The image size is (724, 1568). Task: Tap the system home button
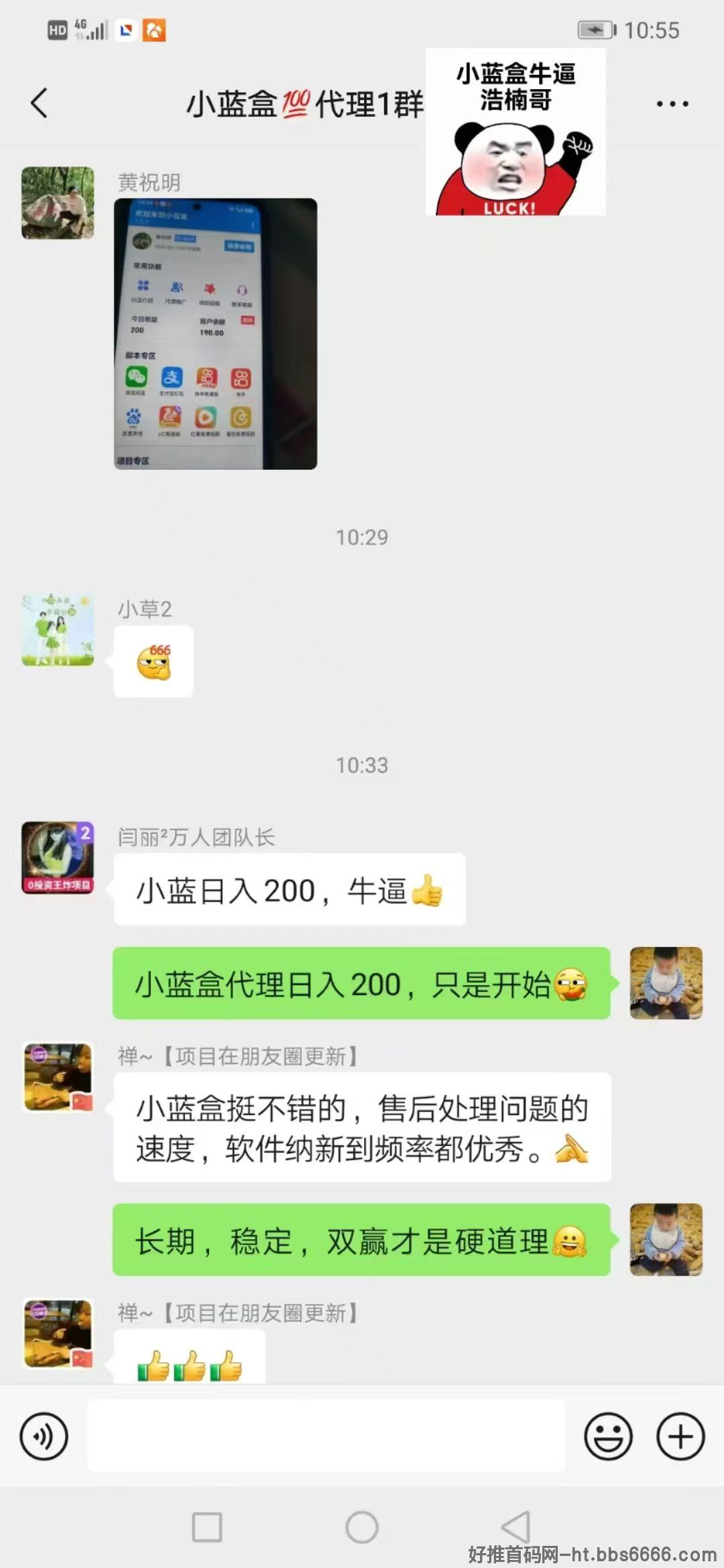coord(362,1528)
